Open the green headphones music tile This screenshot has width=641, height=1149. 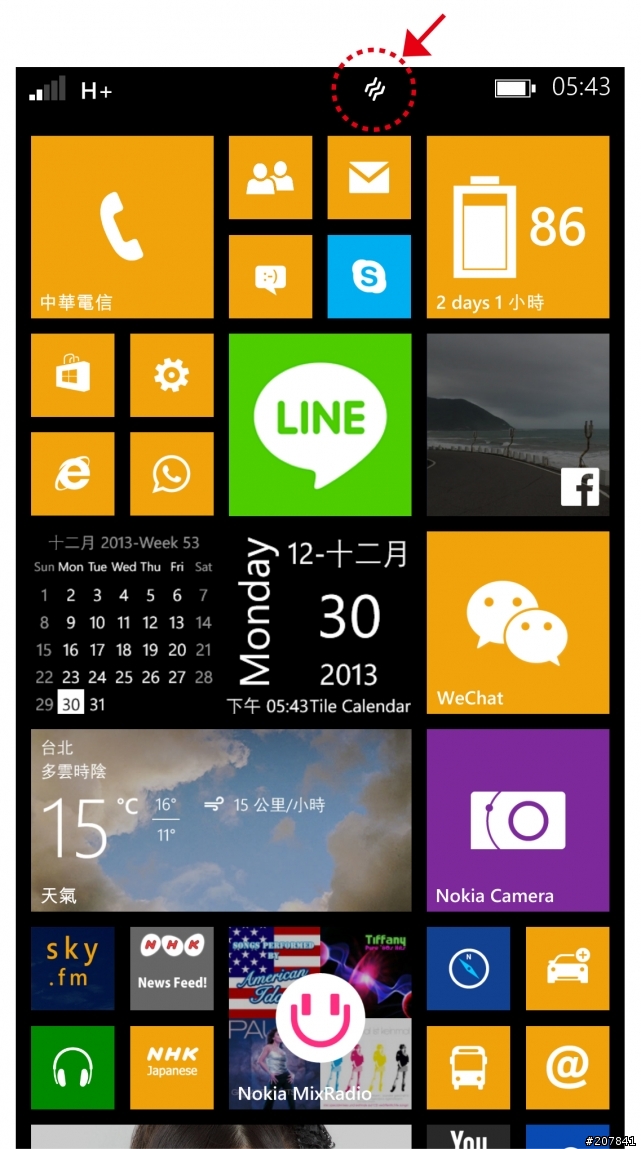pos(72,1067)
